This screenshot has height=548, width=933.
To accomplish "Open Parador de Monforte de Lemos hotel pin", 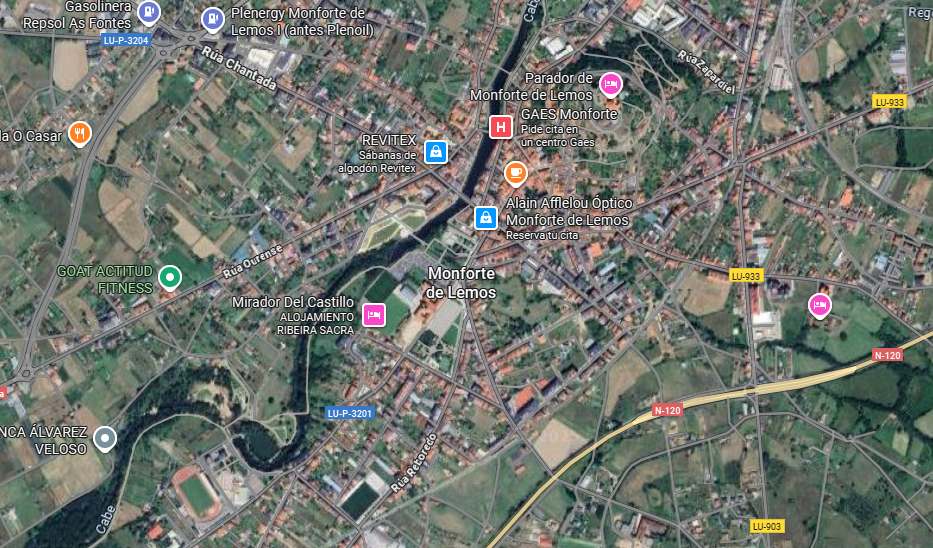I will pos(610,85).
